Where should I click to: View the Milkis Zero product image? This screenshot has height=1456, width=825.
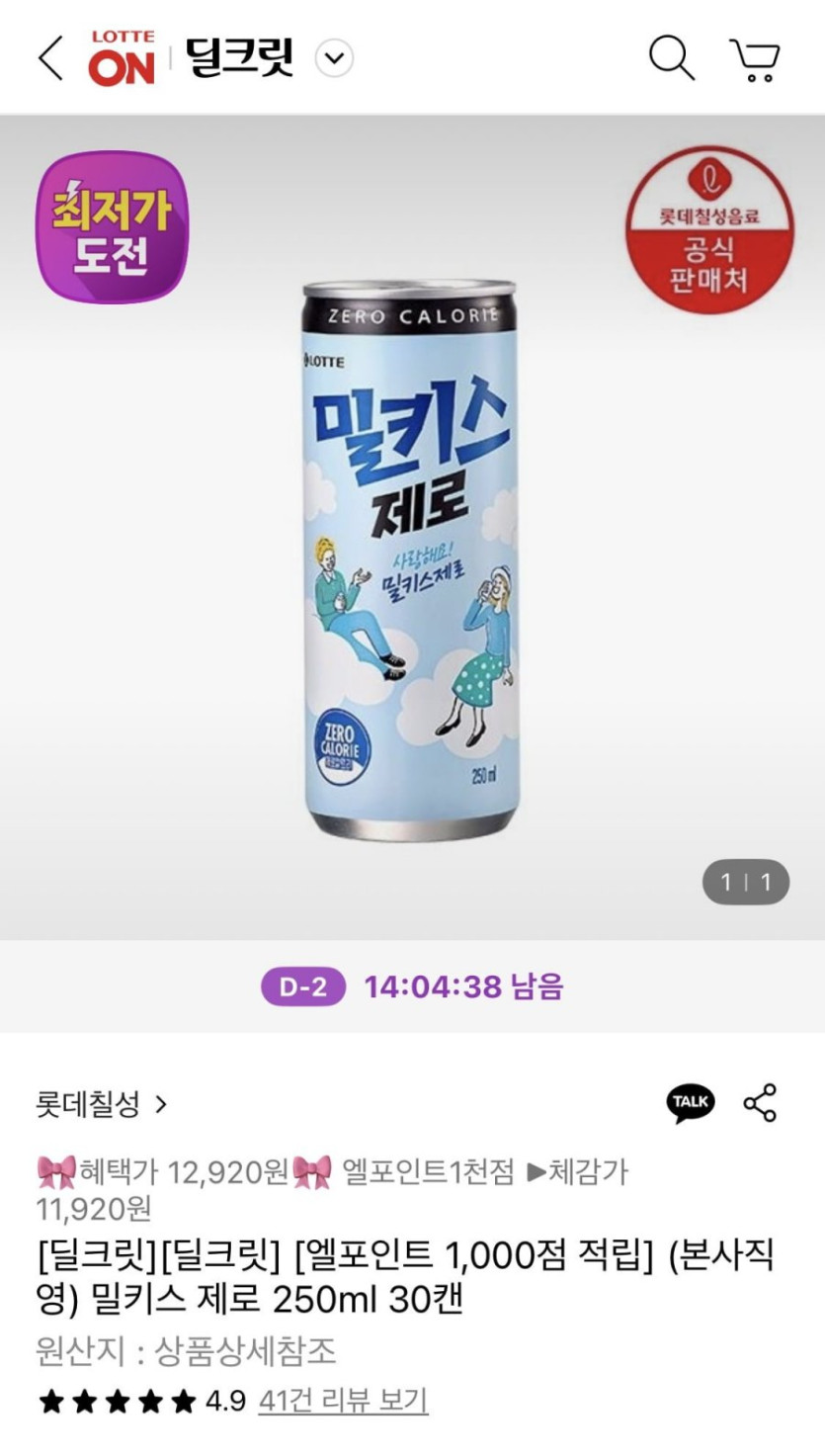click(410, 558)
